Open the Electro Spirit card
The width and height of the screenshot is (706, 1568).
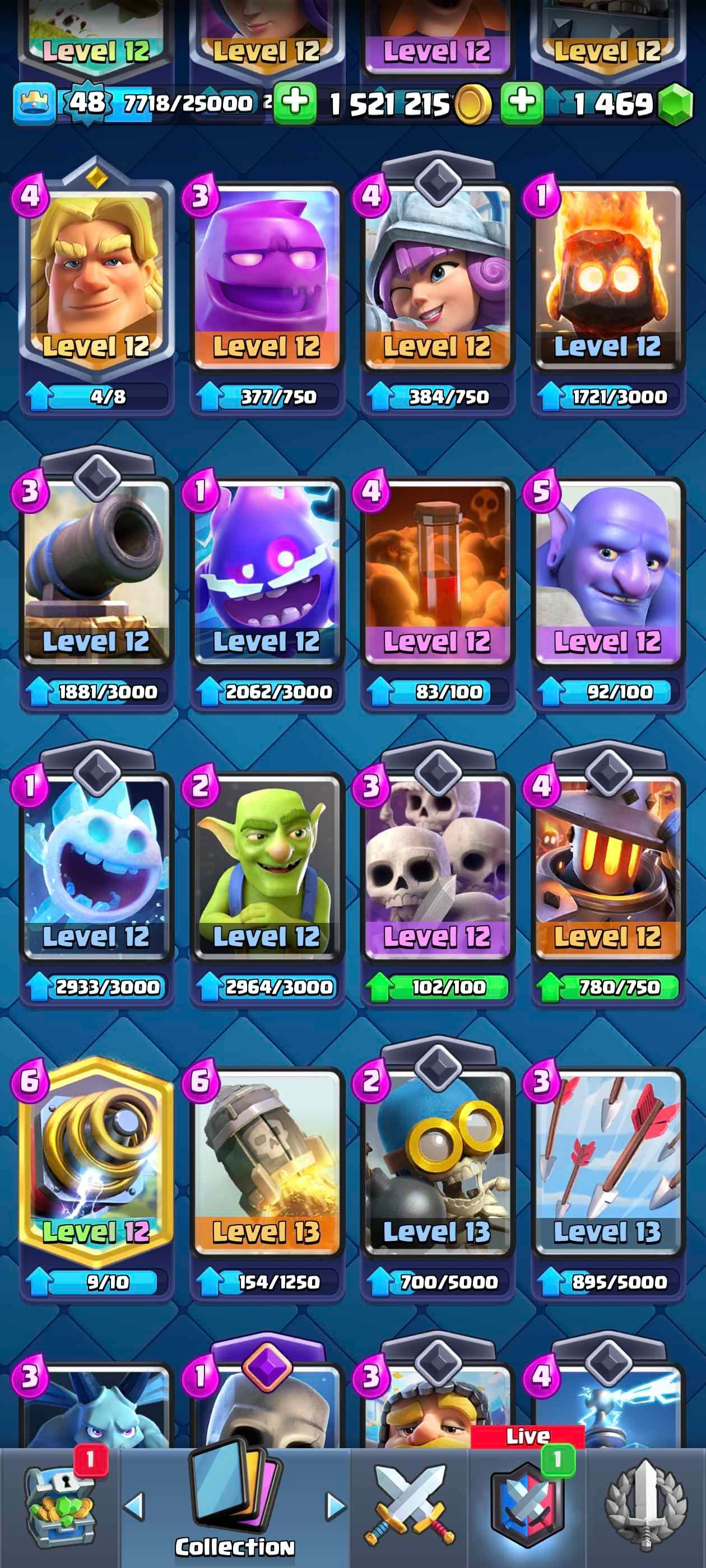(267, 569)
